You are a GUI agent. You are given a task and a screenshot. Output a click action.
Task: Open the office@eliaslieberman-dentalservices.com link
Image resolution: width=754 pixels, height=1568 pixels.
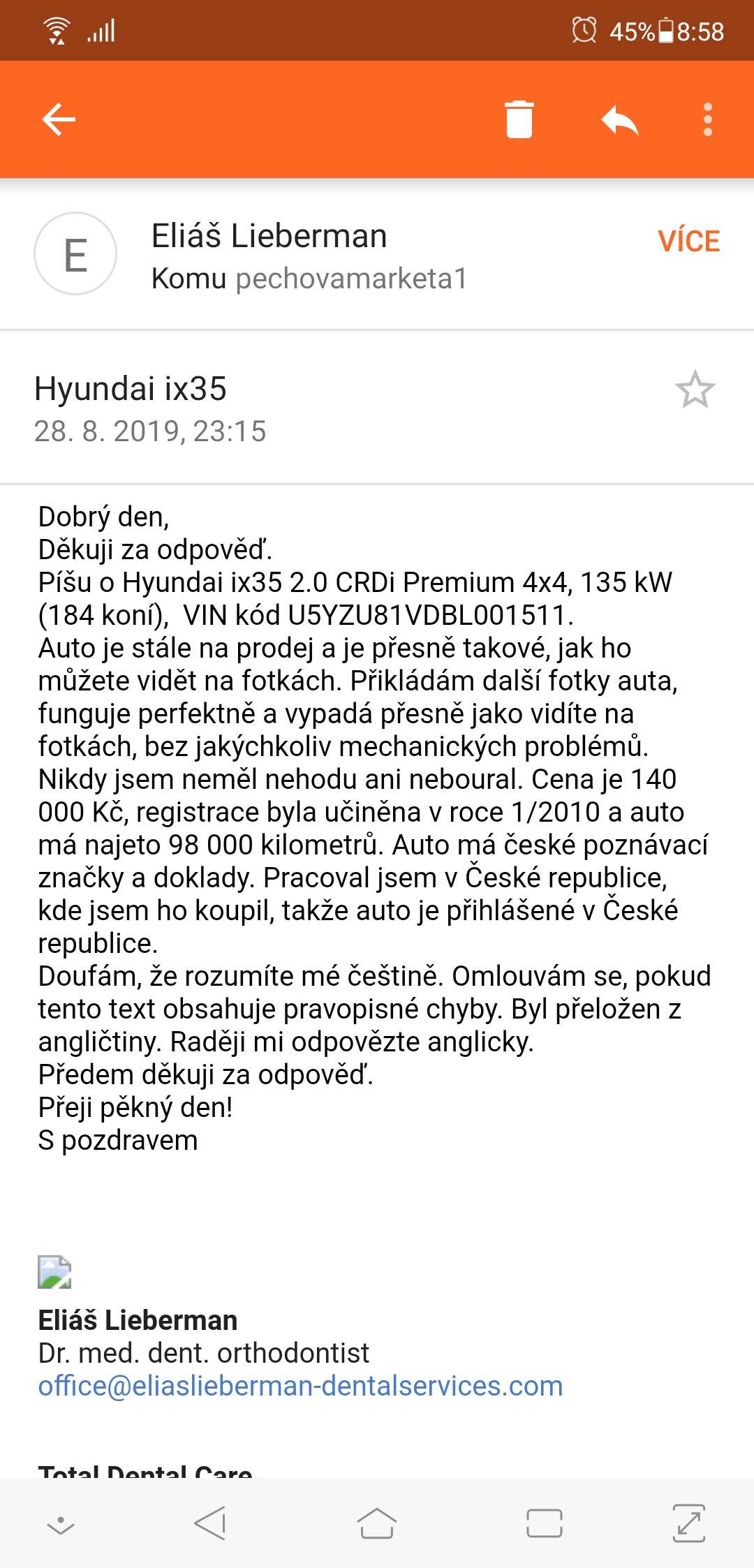pyautogui.click(x=300, y=1386)
